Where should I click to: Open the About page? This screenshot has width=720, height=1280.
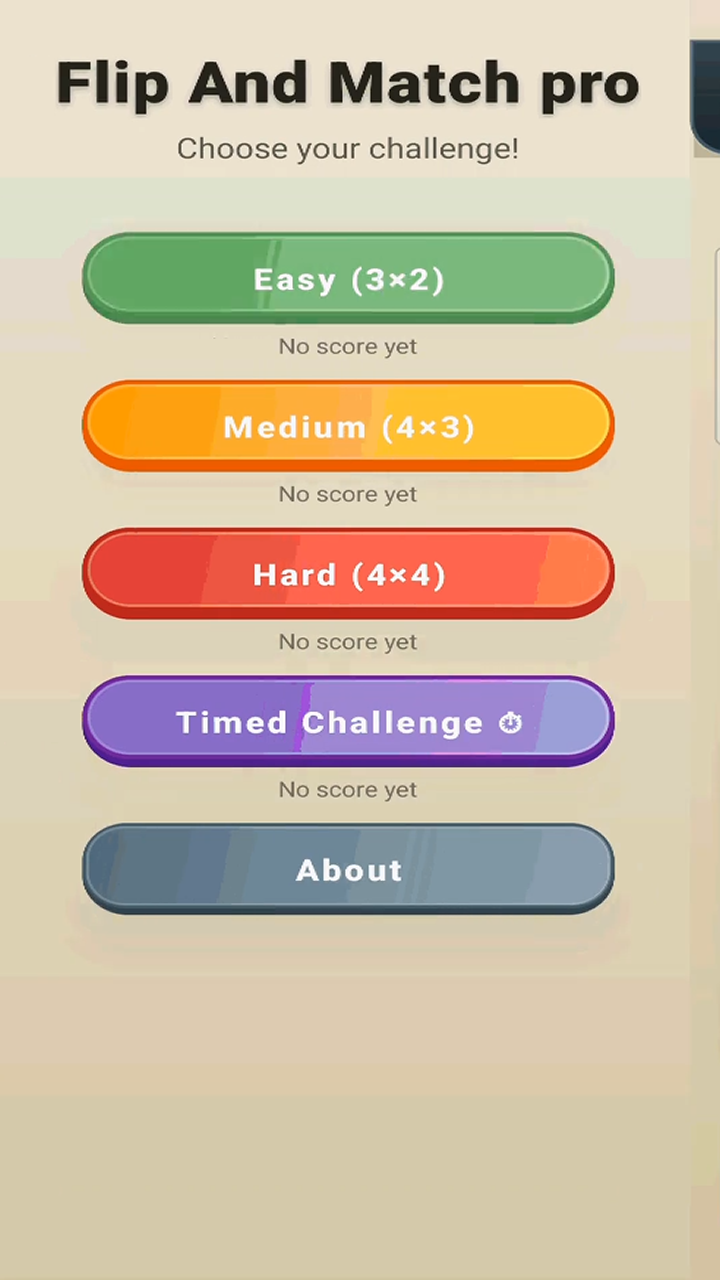pyautogui.click(x=348, y=869)
